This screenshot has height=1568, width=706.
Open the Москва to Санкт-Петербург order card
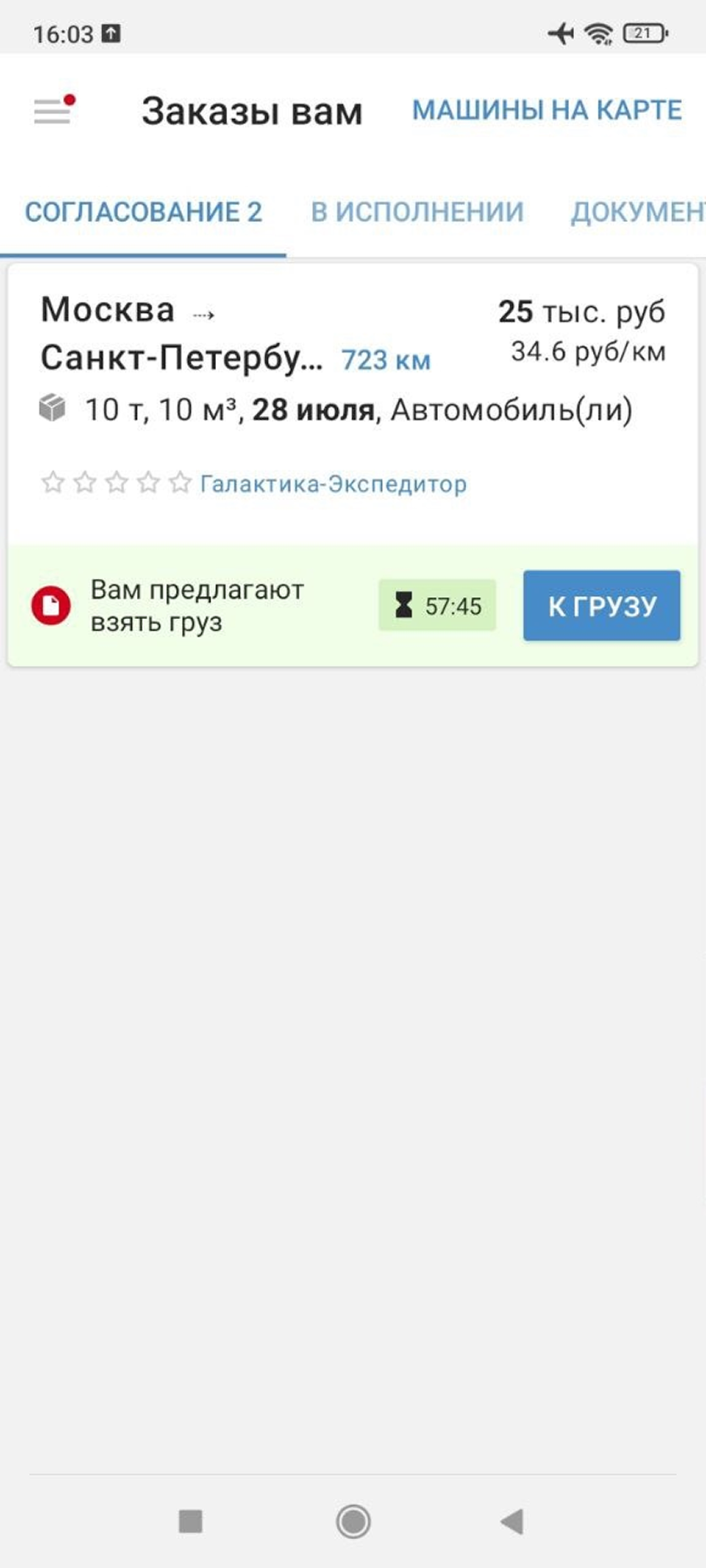click(255, 357)
